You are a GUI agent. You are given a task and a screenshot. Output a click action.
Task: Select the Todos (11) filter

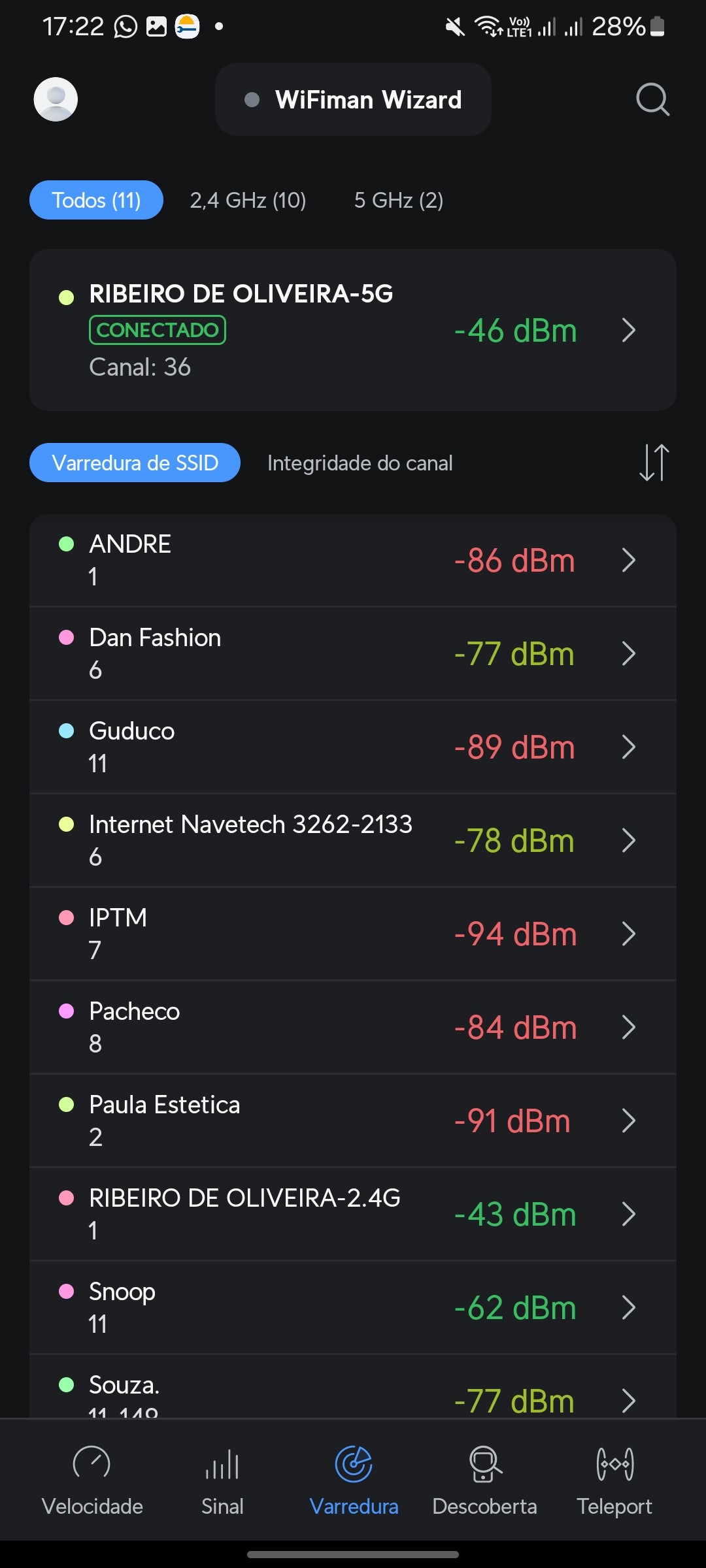[96, 200]
